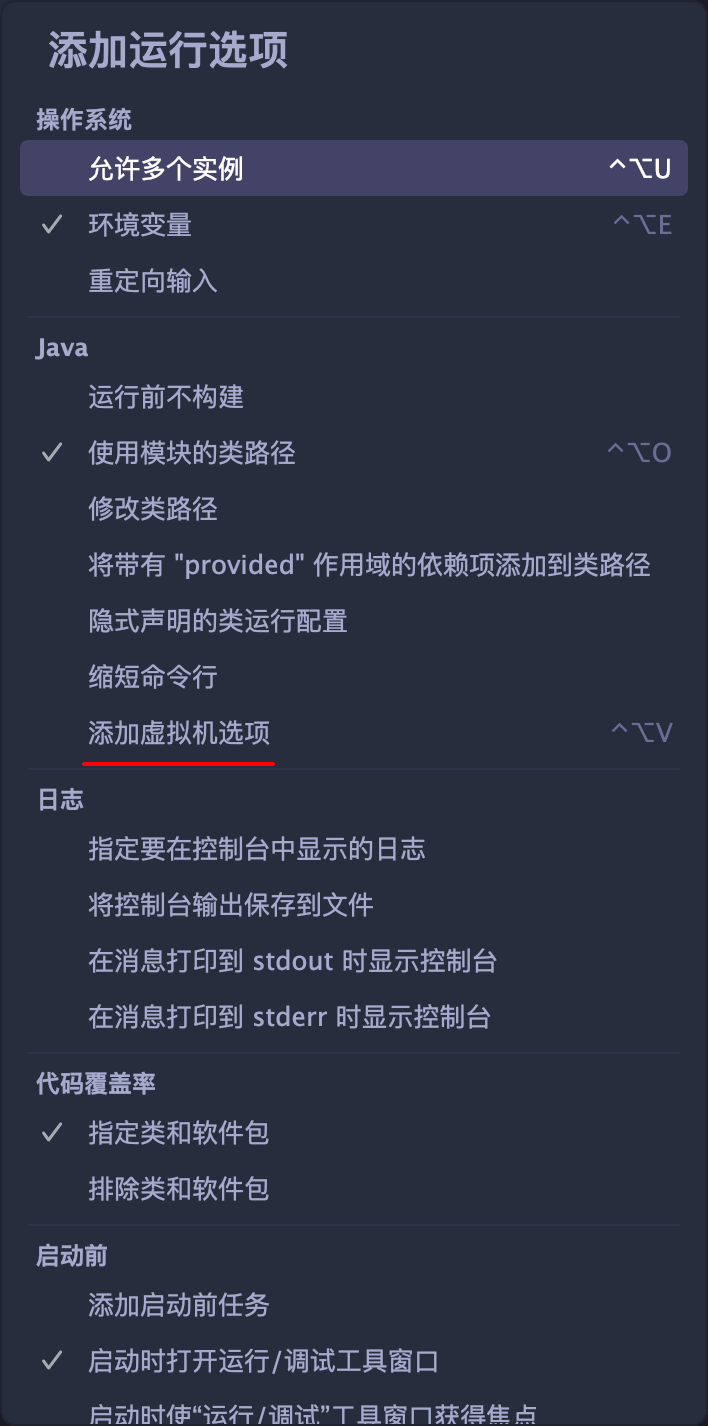Viewport: 708px width, 1426px height.
Task: Toggle 指定类和软件包 coverage option
Action: click(179, 1133)
